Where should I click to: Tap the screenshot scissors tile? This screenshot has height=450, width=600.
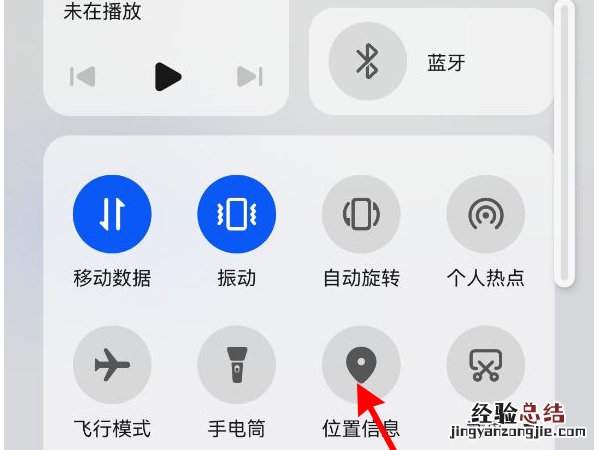coord(485,365)
